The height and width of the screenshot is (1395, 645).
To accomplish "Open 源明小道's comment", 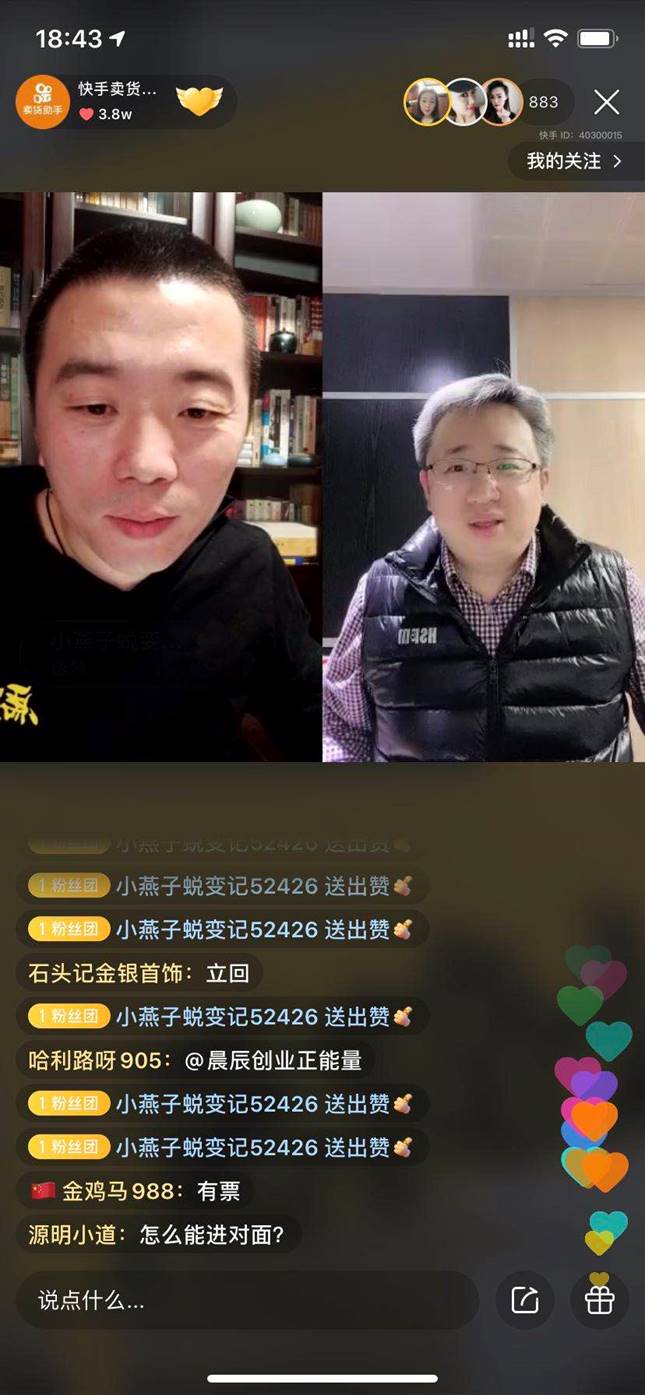I will 158,1235.
